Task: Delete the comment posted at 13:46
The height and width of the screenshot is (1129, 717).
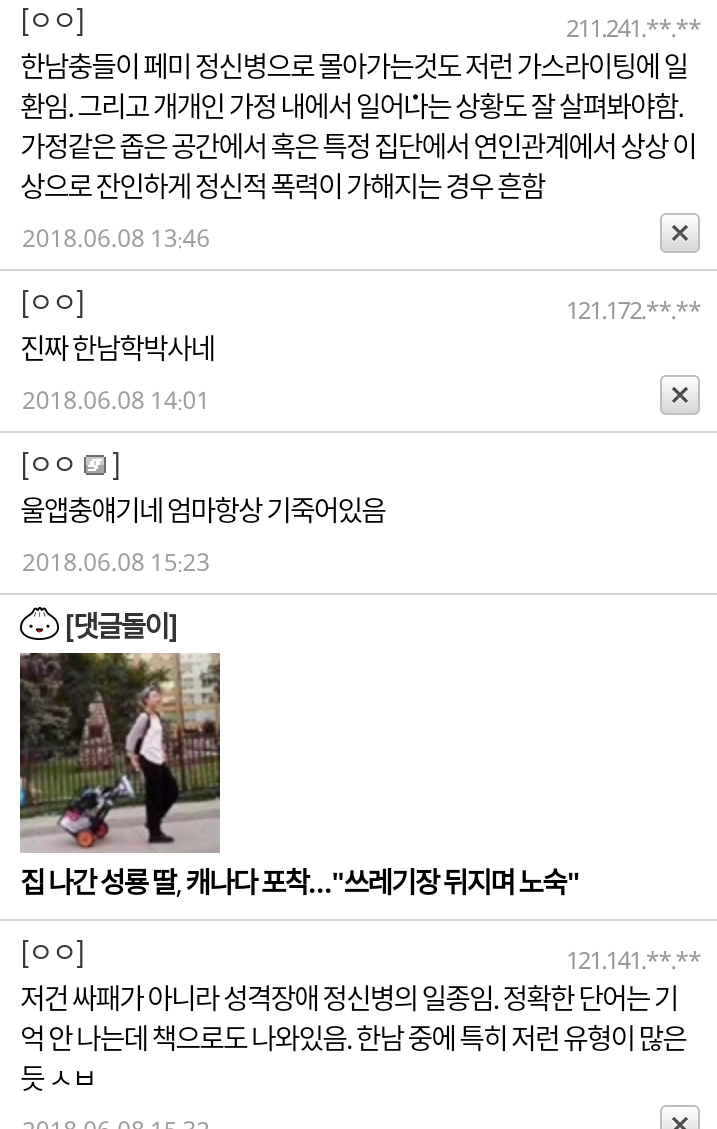Action: (x=679, y=234)
